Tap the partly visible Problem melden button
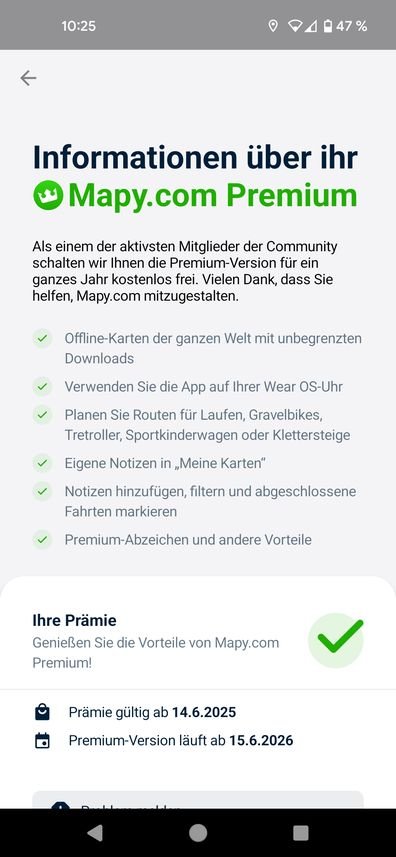Image resolution: width=396 pixels, height=857 pixels. [x=198, y=800]
